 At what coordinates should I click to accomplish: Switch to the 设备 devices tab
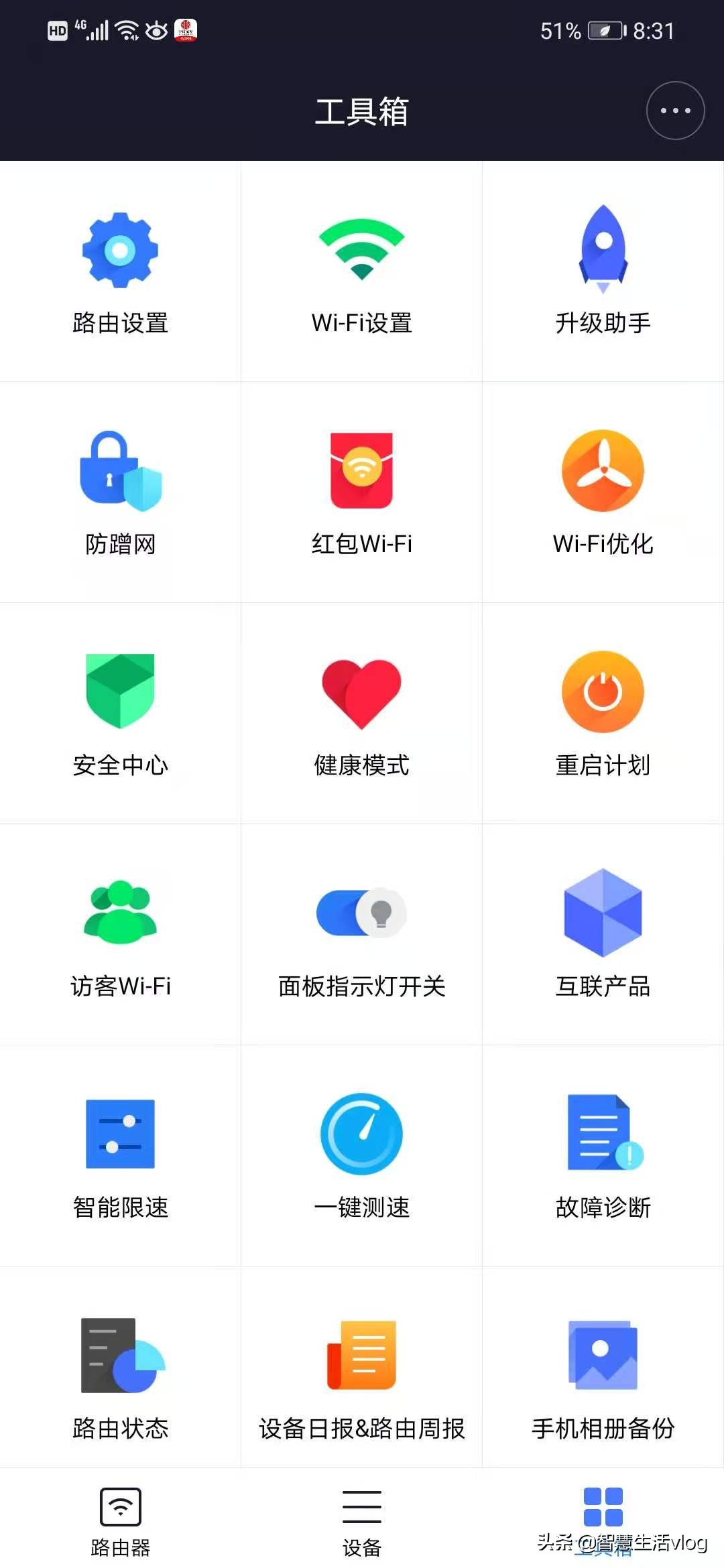point(361,1521)
